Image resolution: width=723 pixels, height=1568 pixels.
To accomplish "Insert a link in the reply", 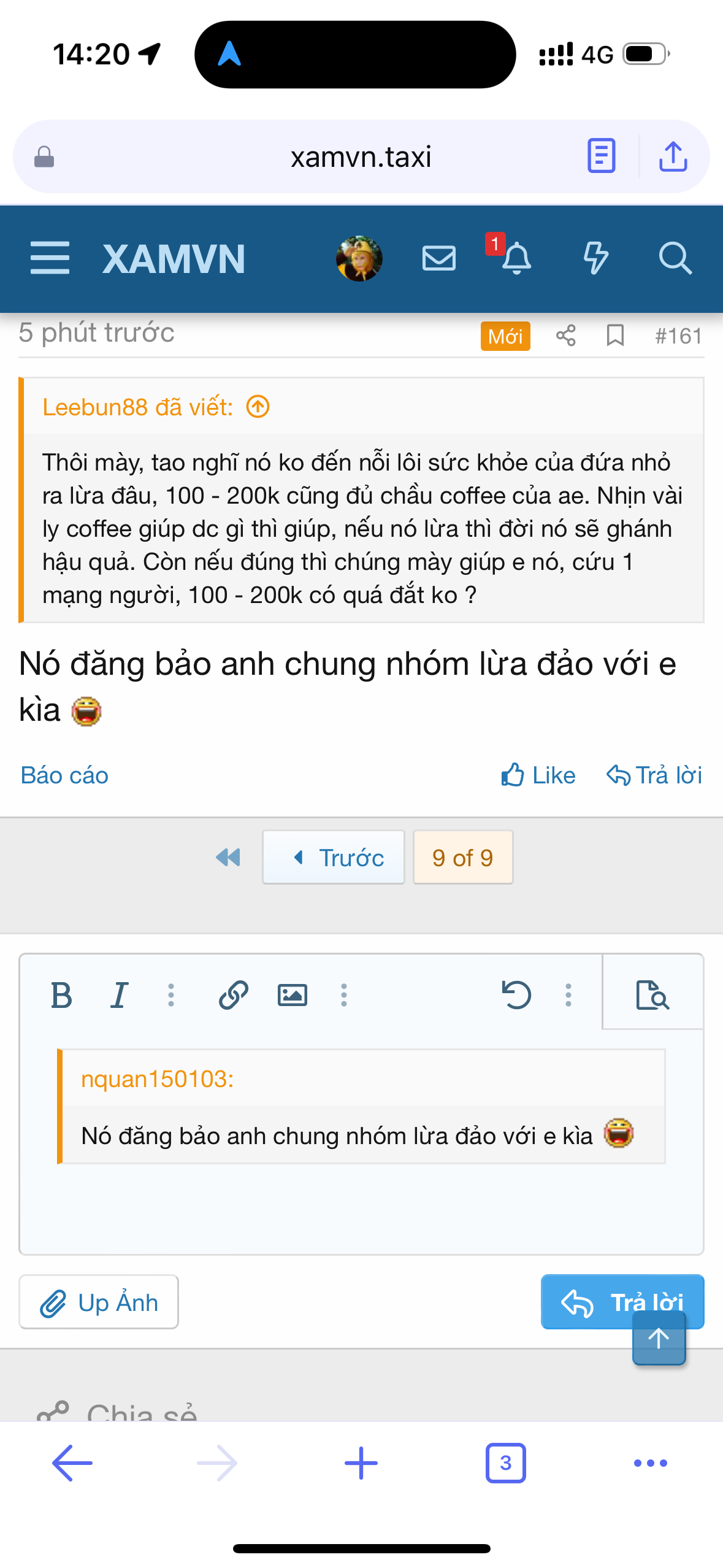I will pos(233,995).
